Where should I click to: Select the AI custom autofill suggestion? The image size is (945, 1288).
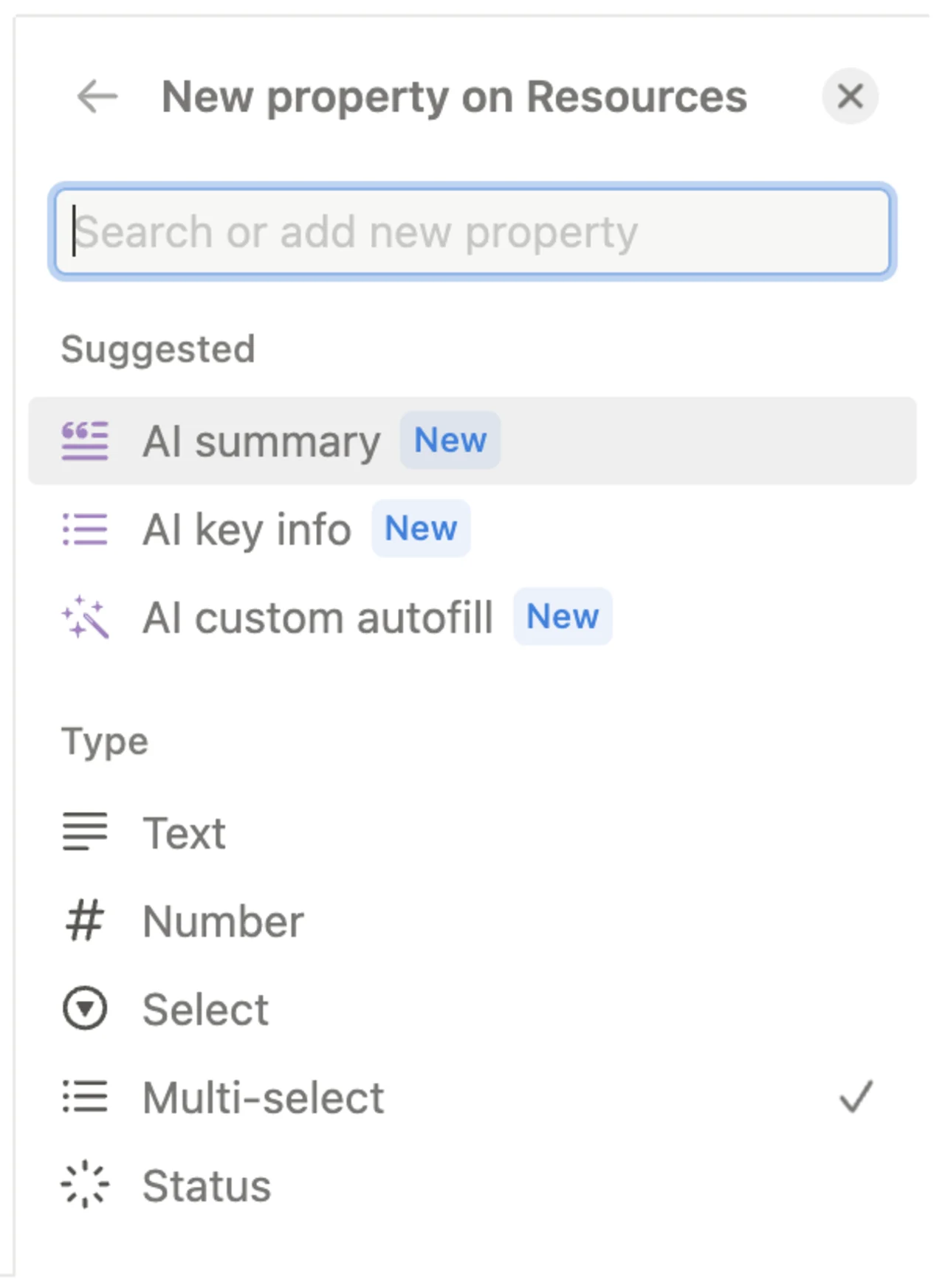click(x=320, y=619)
